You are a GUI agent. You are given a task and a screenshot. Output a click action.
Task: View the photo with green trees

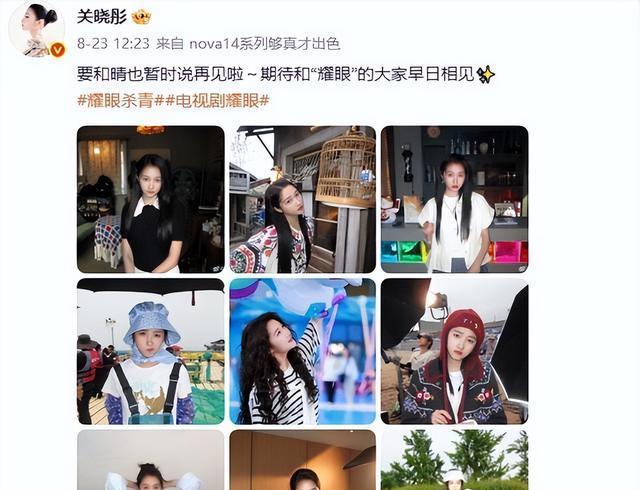(454, 462)
